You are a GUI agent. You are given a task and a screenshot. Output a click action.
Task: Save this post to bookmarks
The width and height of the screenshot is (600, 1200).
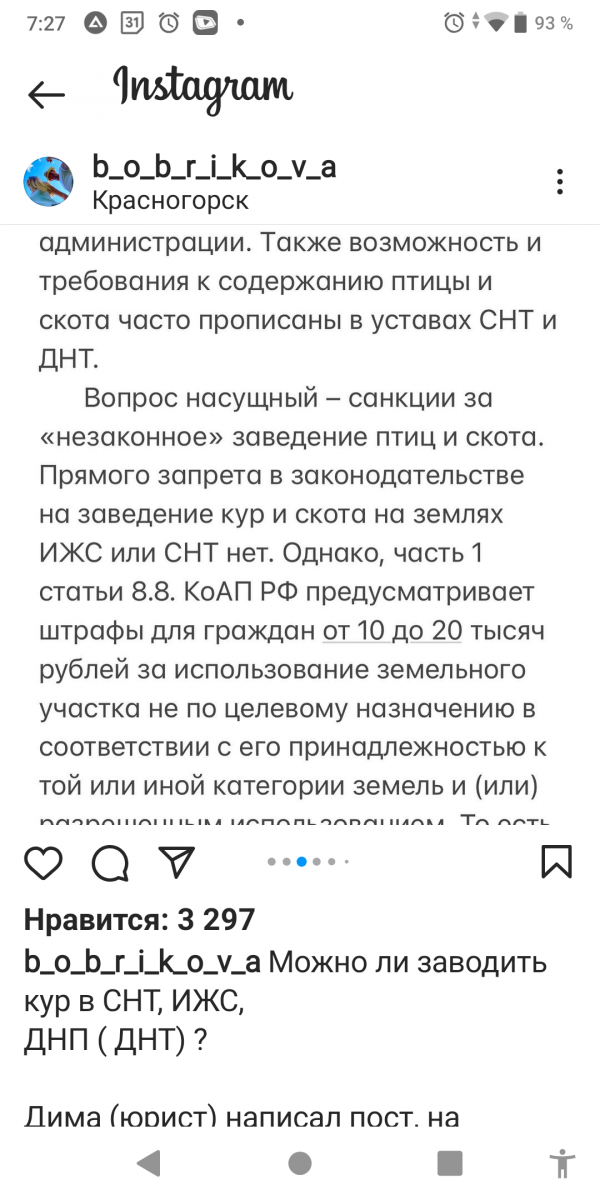pos(556,861)
